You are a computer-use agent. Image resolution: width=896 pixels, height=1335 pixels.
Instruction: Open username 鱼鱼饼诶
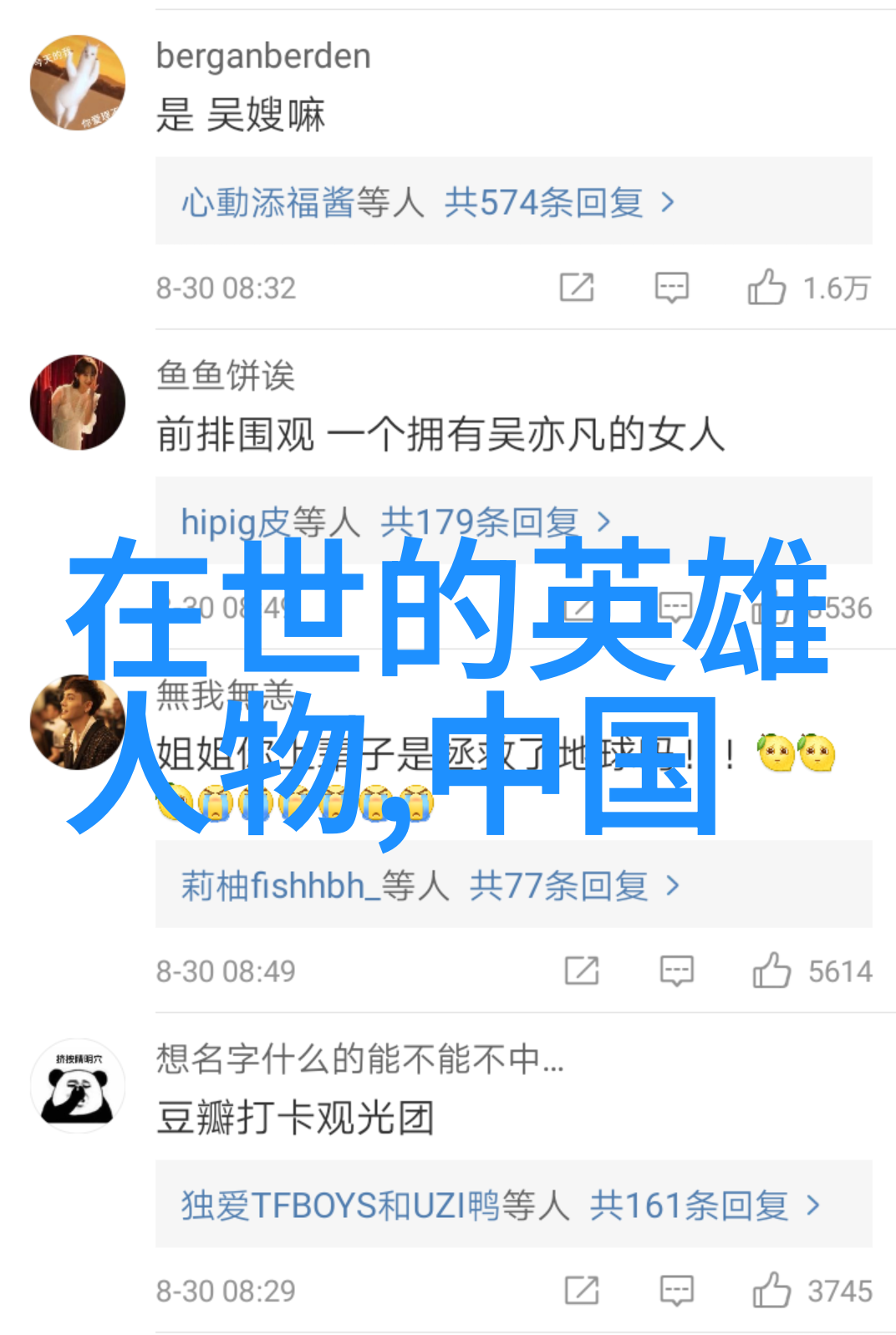[x=226, y=375]
